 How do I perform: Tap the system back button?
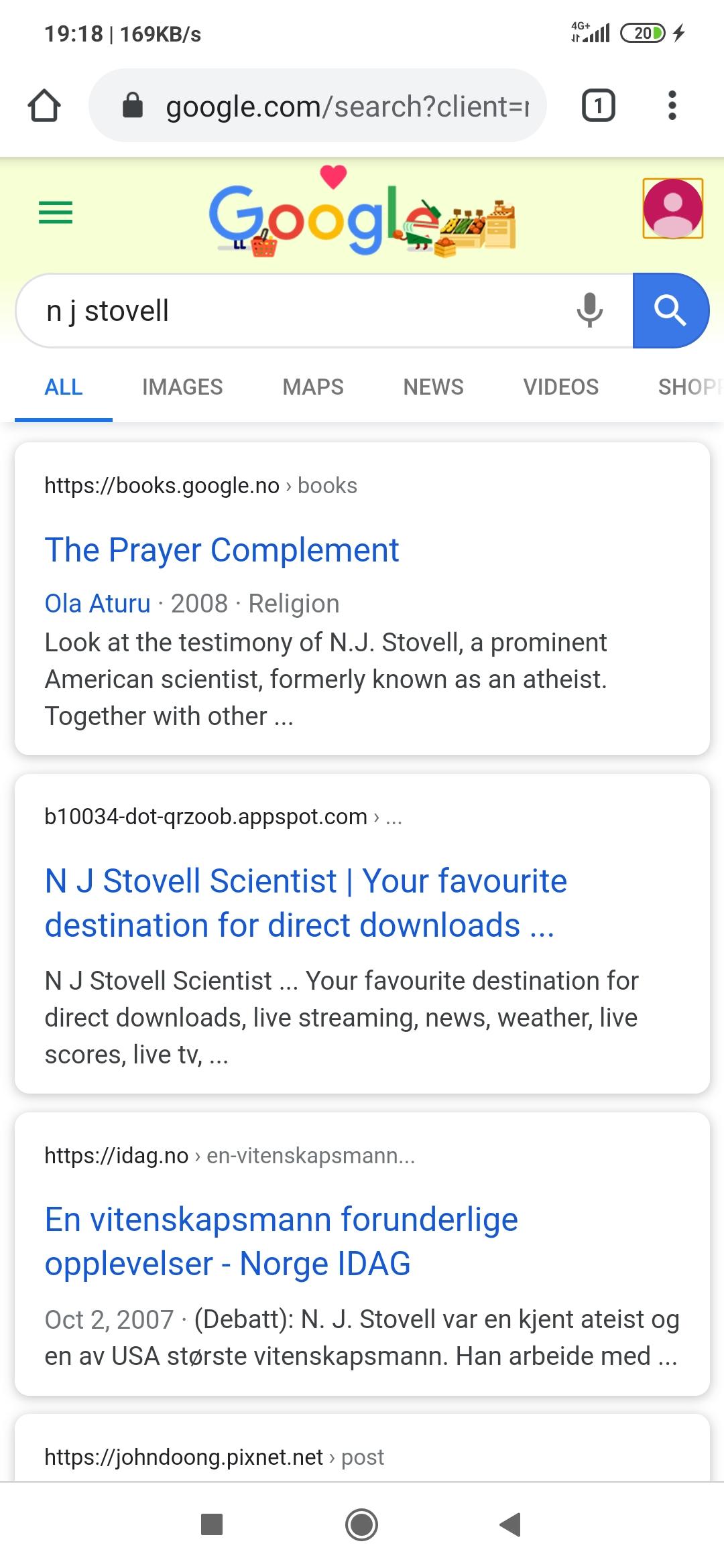pyautogui.click(x=510, y=1524)
